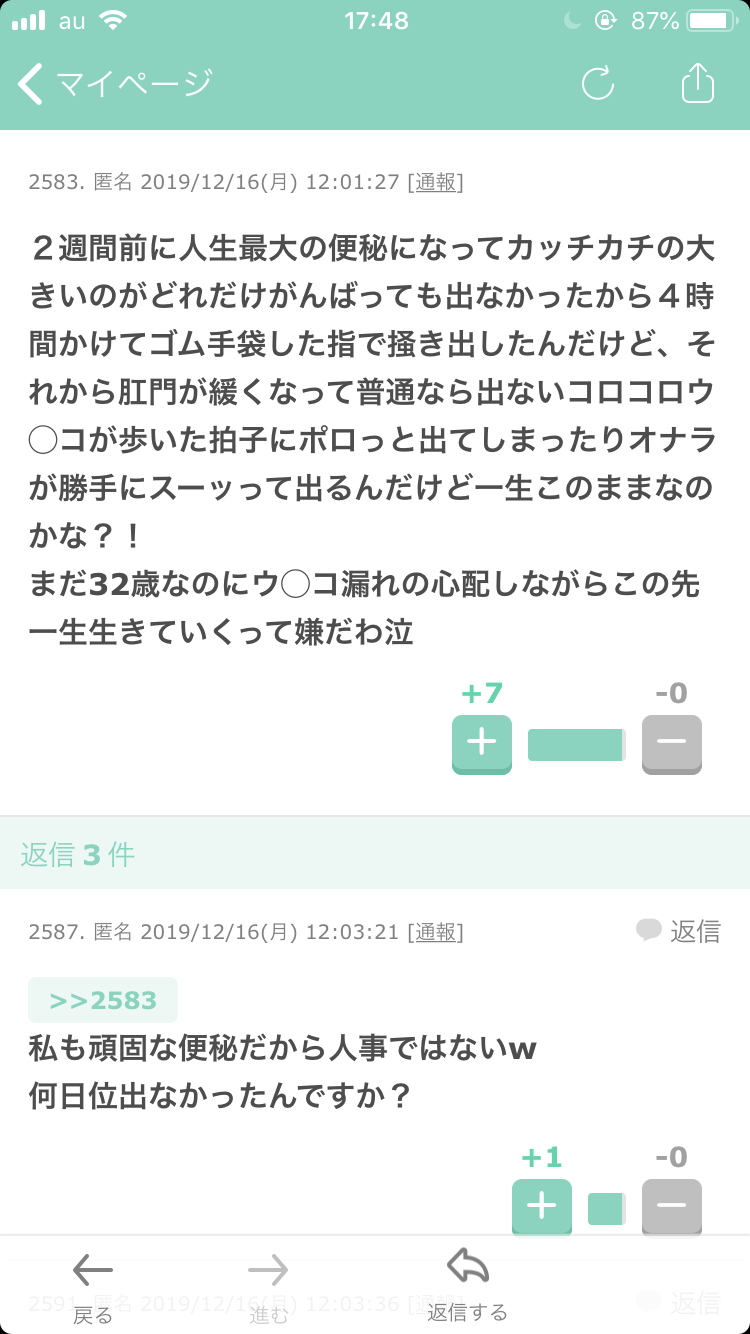Reply to comment 2587 via 返信
The width and height of the screenshot is (750, 1334).
pos(679,931)
